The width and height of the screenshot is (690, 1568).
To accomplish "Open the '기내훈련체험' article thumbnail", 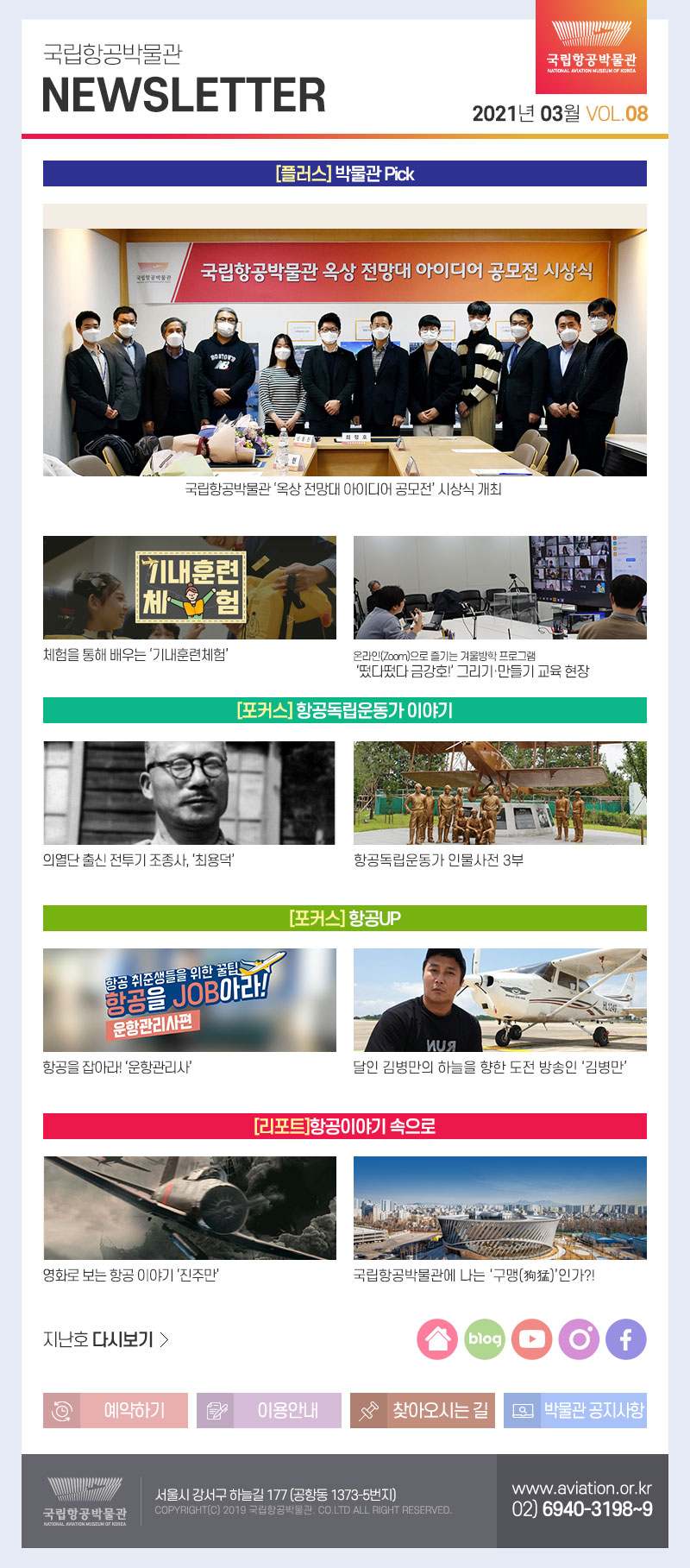I will (x=190, y=588).
